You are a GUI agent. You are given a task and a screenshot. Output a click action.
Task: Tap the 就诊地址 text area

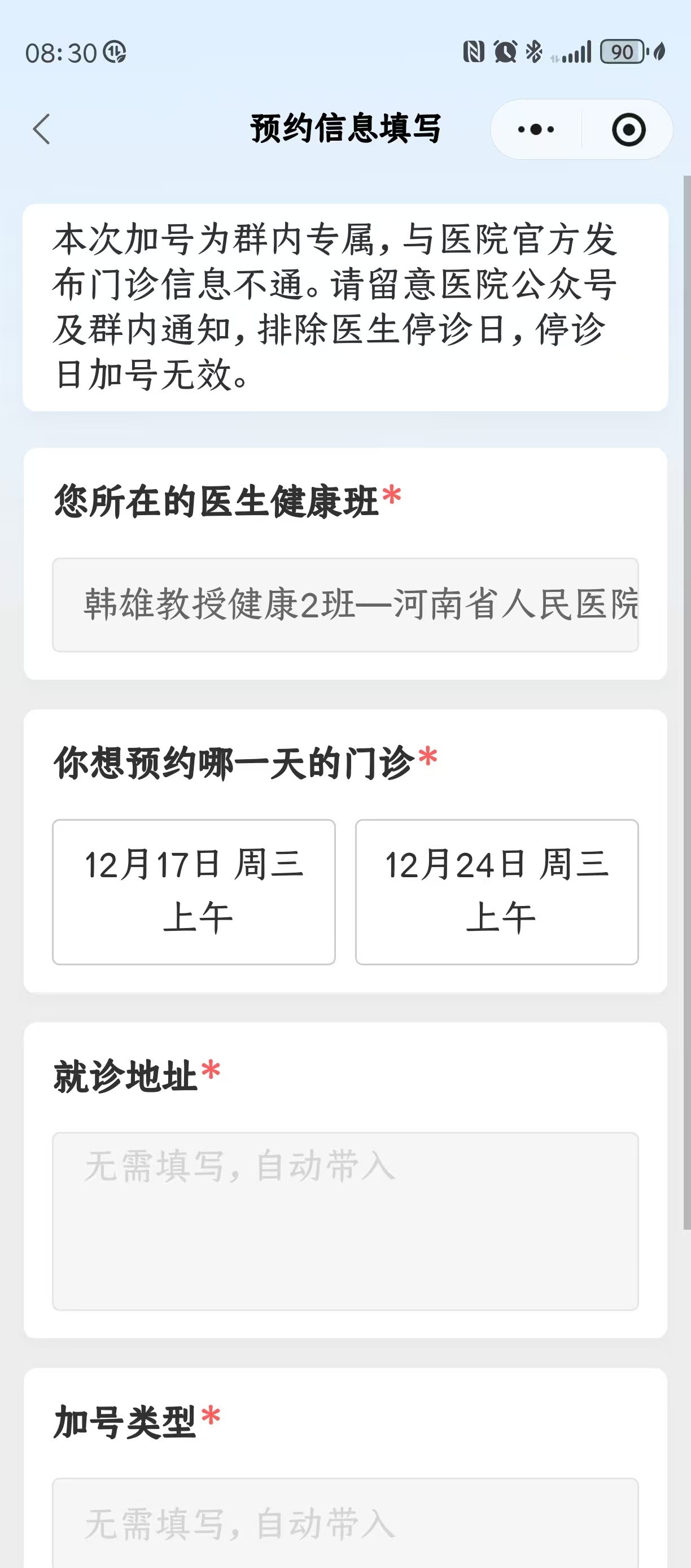coord(345,1221)
